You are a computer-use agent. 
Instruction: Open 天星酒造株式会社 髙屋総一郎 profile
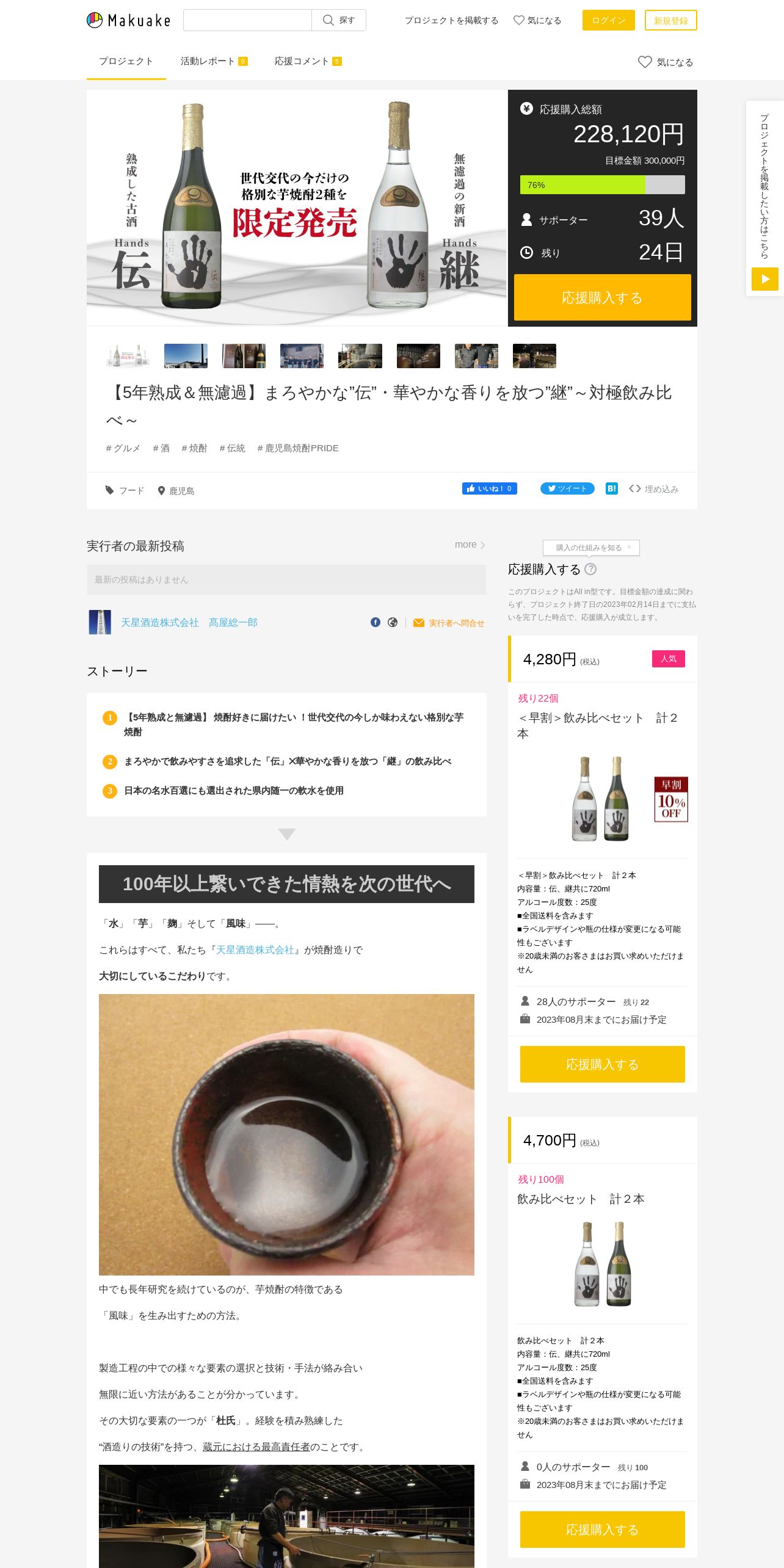pos(189,622)
